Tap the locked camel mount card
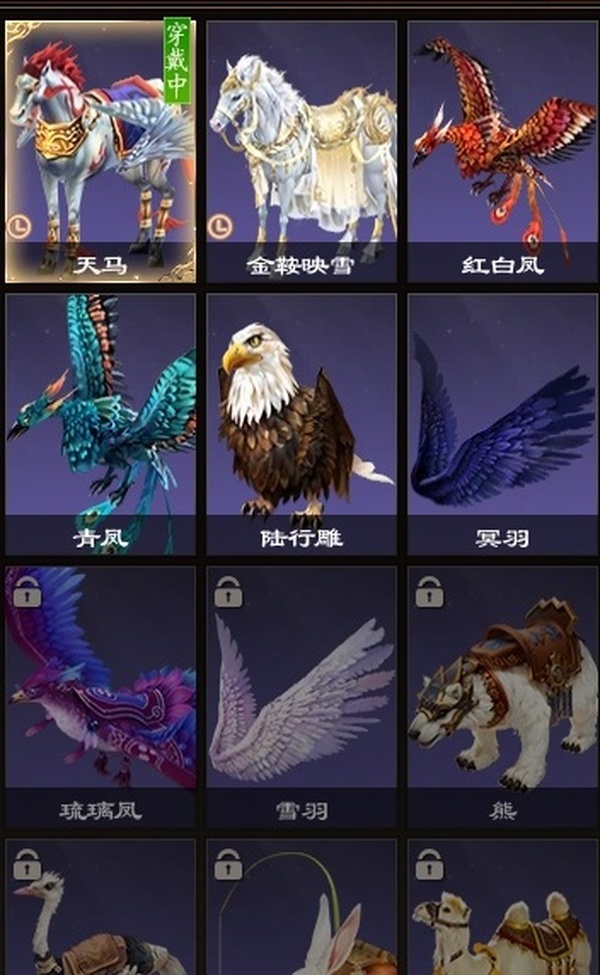Screen dimensions: 600x975 501,910
